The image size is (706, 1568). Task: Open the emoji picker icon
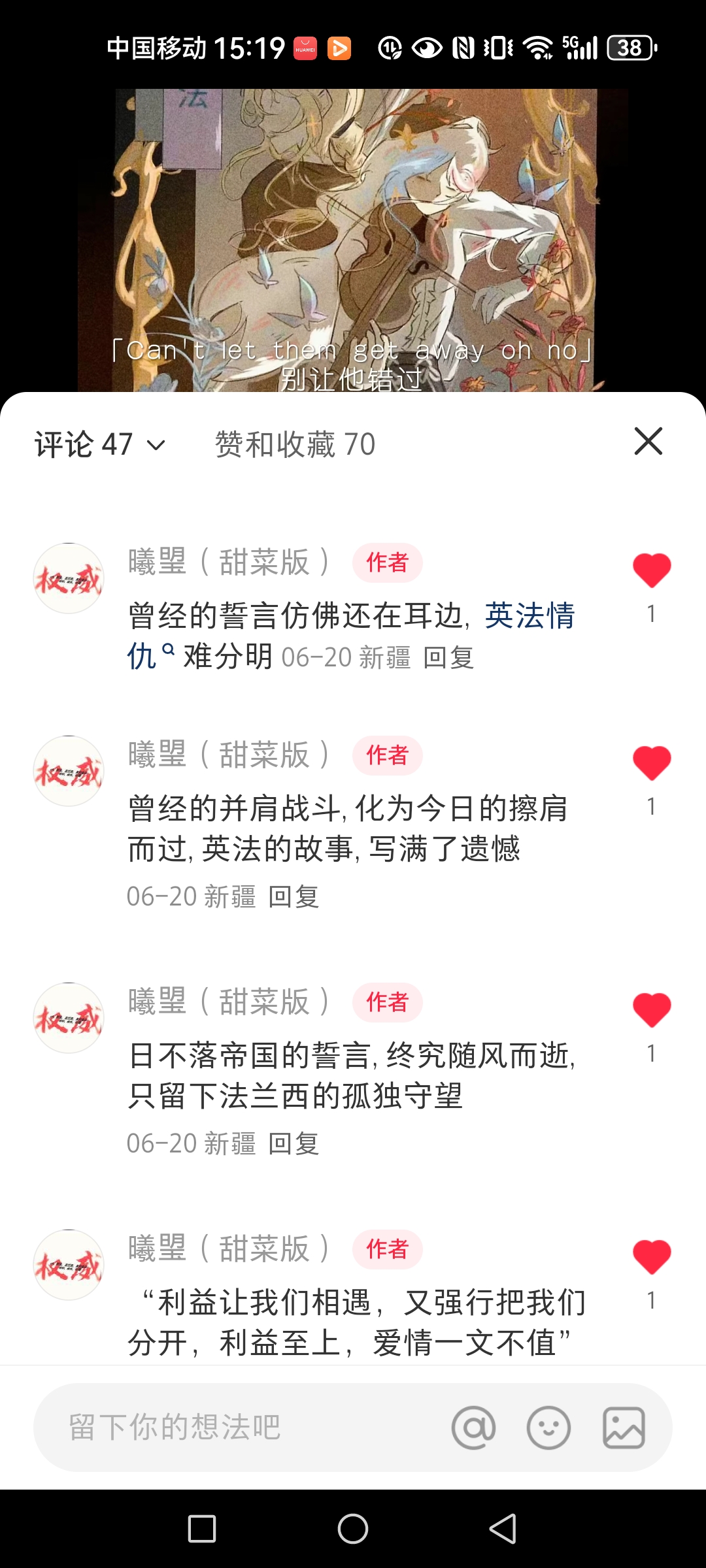(x=548, y=1428)
